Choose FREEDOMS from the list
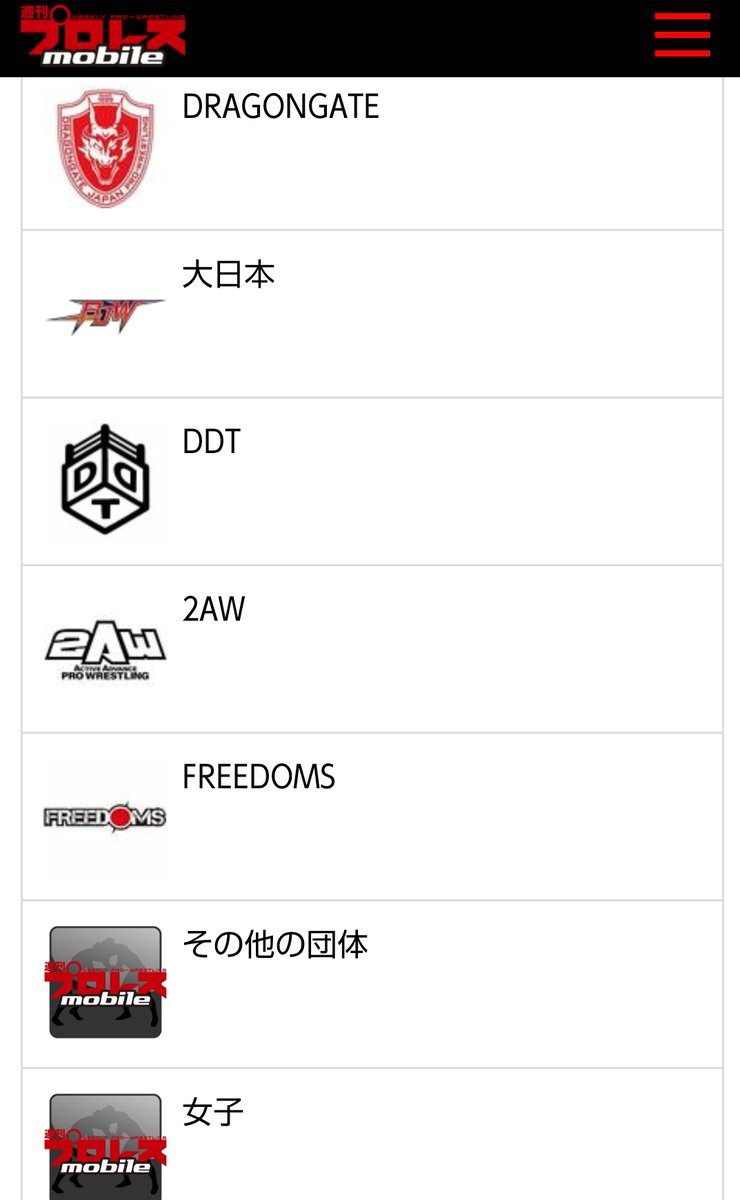740x1200 pixels. [372, 817]
